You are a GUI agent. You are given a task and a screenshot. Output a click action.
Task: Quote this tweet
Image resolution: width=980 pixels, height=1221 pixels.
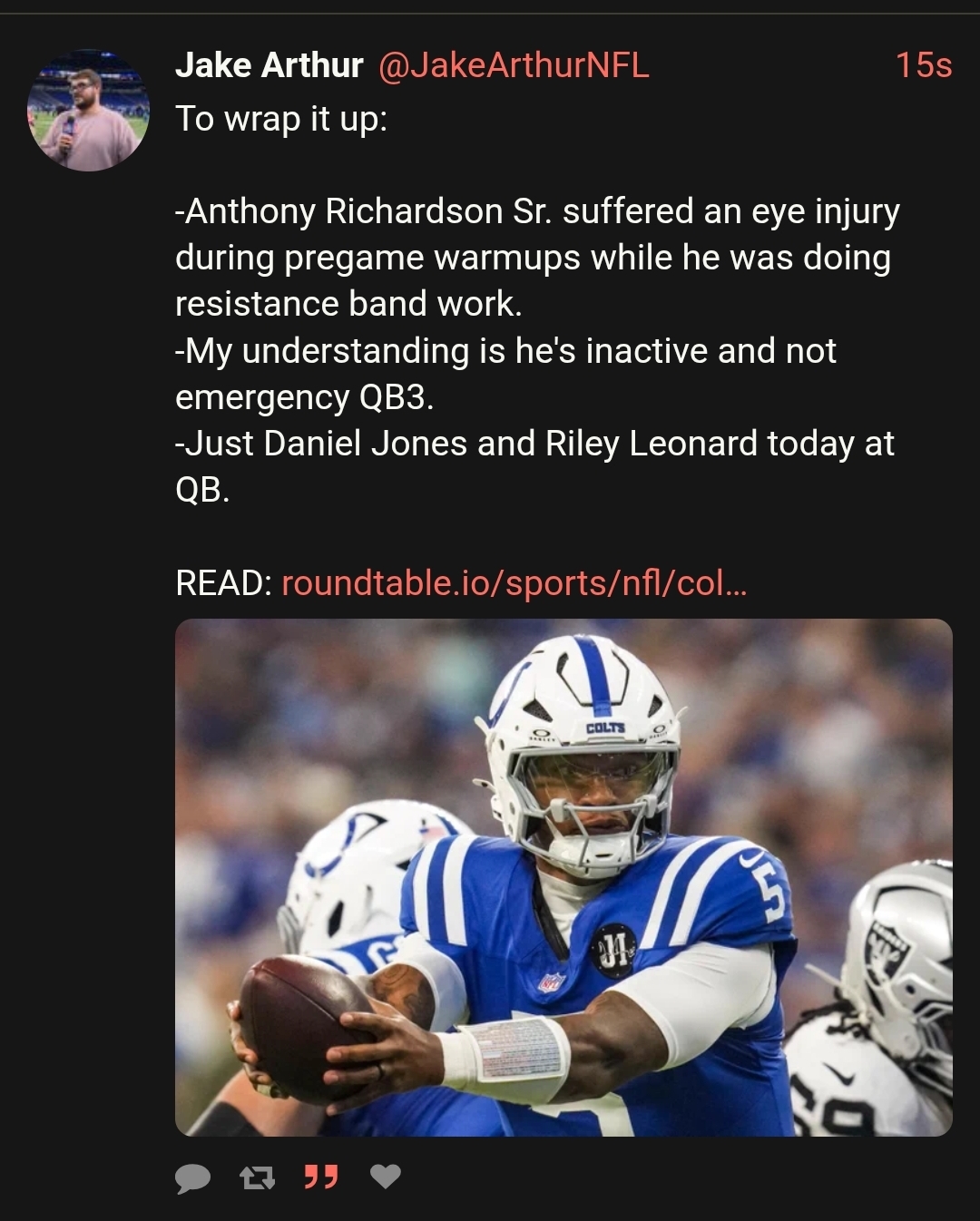point(321,1177)
